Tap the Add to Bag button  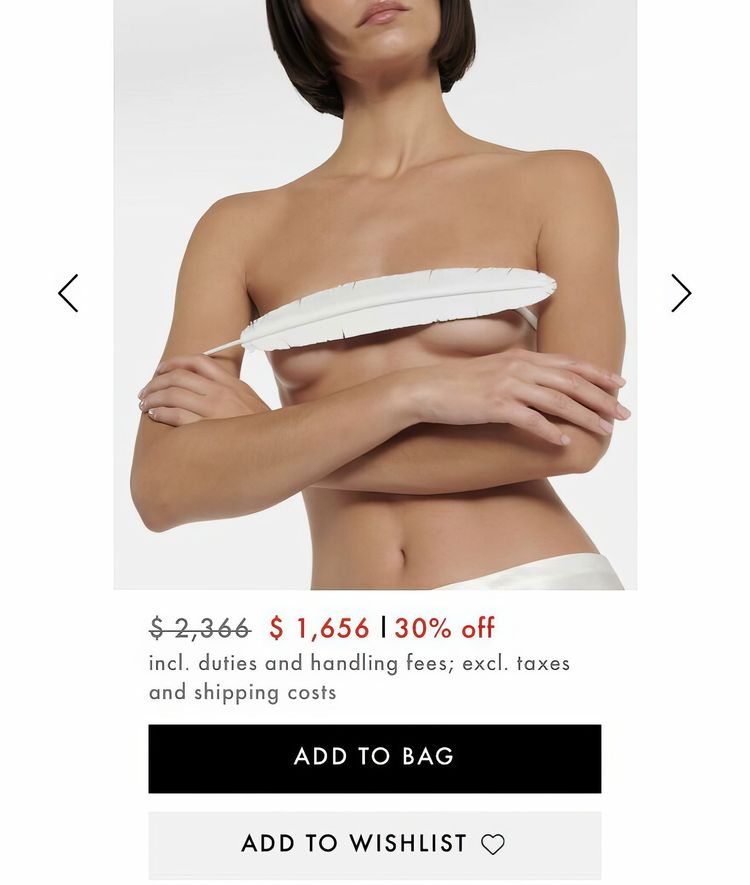pos(375,758)
